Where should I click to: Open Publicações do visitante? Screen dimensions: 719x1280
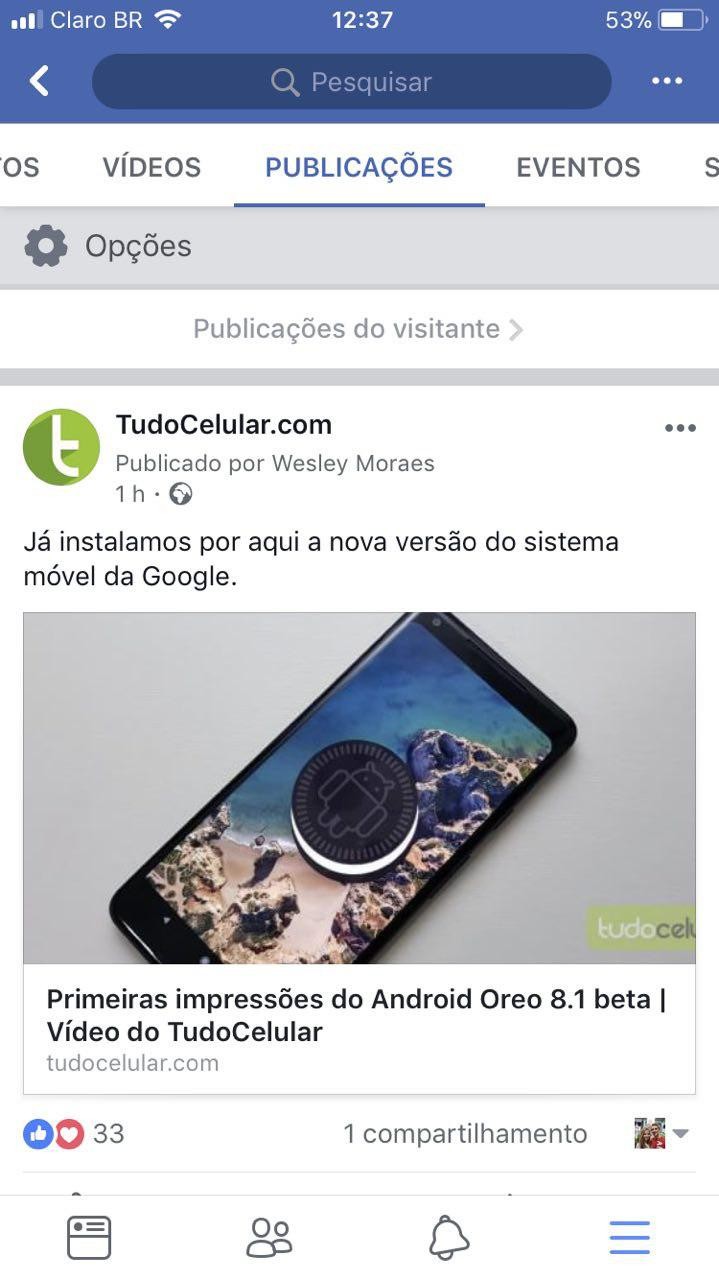[x=358, y=329]
